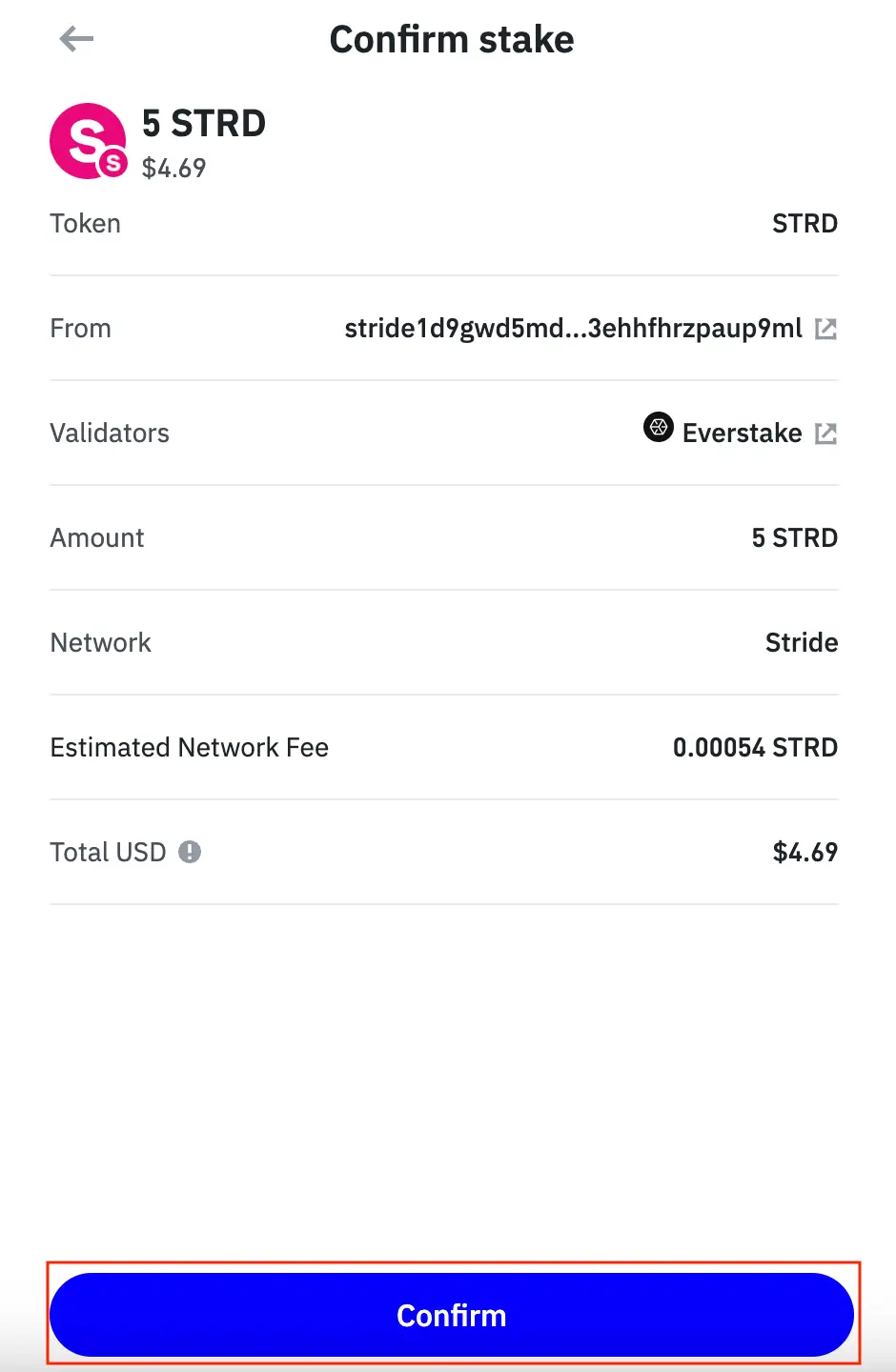This screenshot has height=1372, width=896.
Task: Click the Estimated Network Fee value
Action: [755, 747]
